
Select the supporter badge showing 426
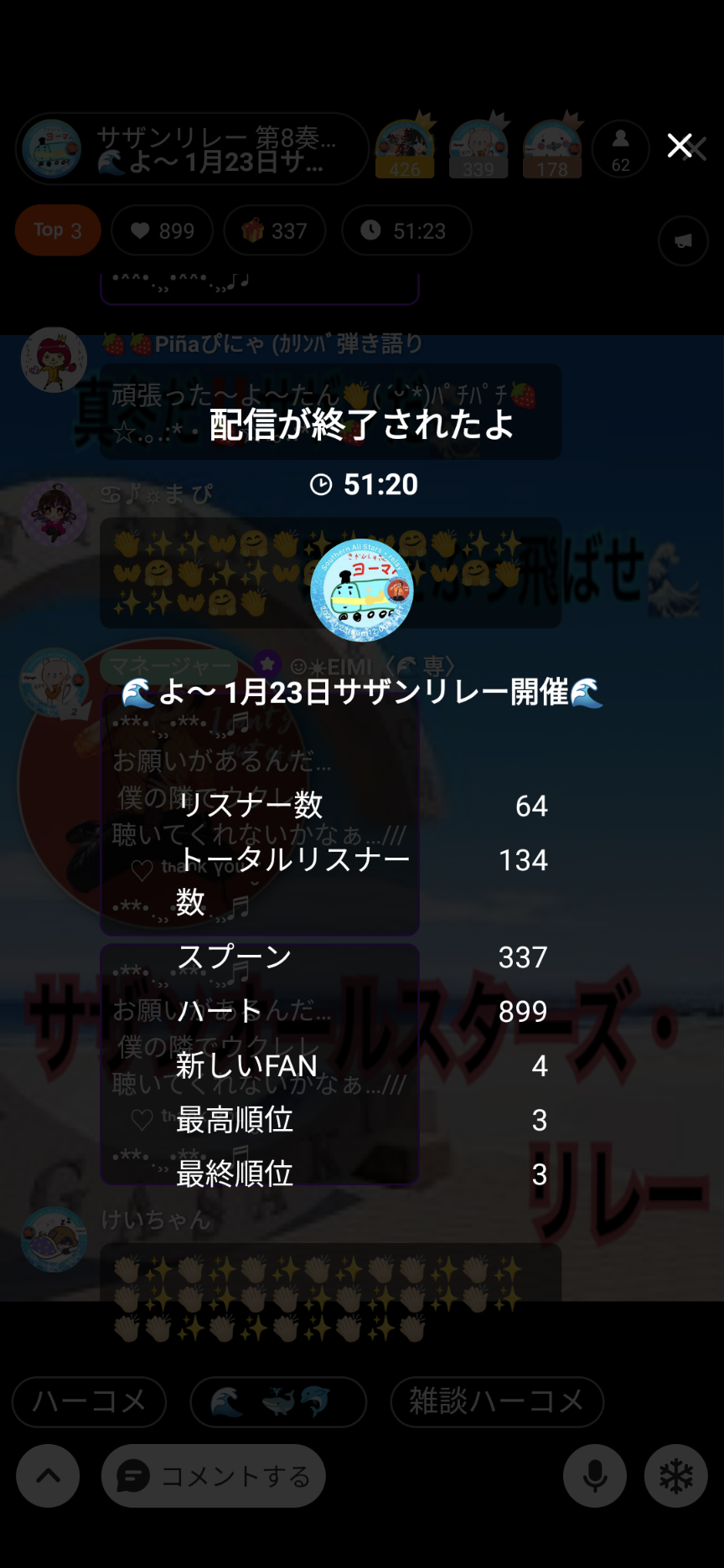coord(405,149)
